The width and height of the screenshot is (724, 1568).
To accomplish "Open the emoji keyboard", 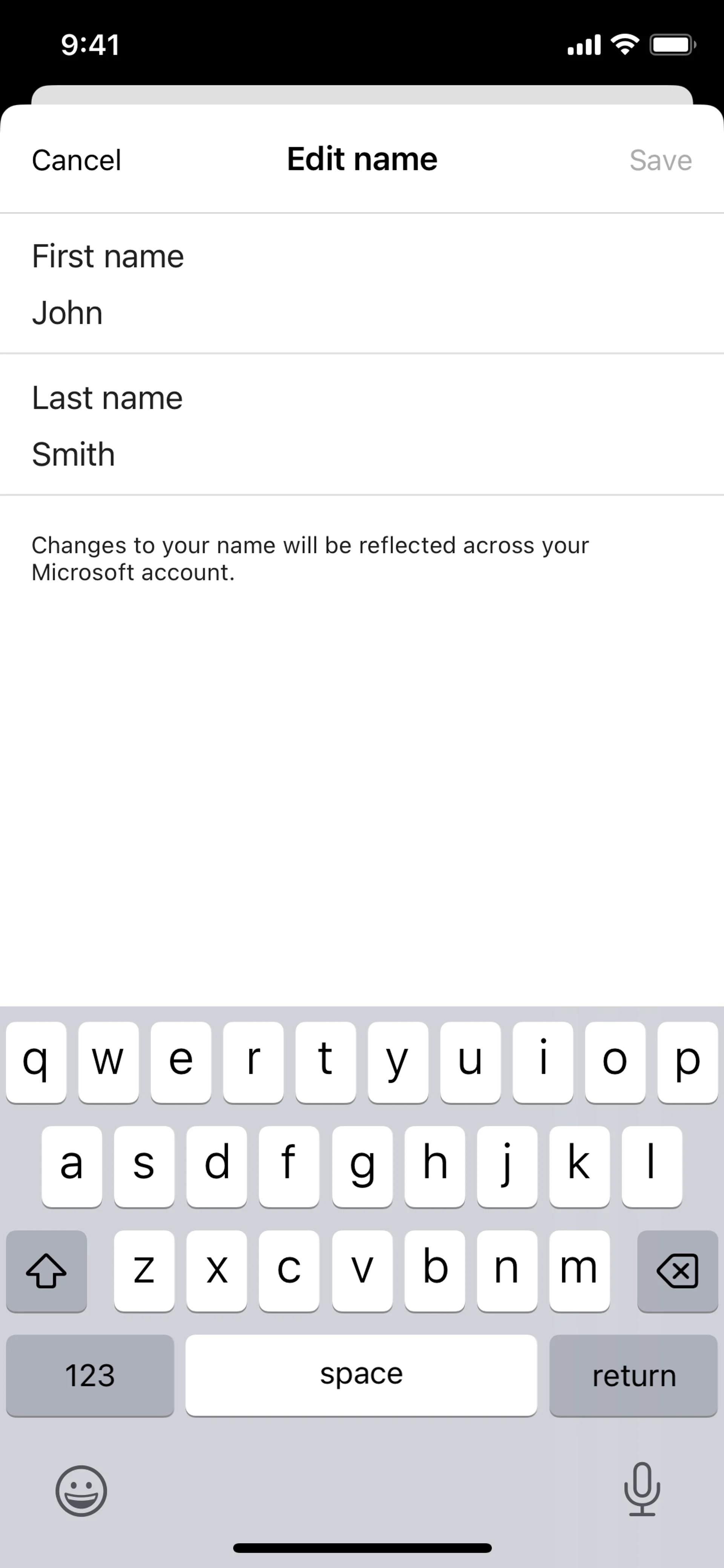I will [81, 1491].
